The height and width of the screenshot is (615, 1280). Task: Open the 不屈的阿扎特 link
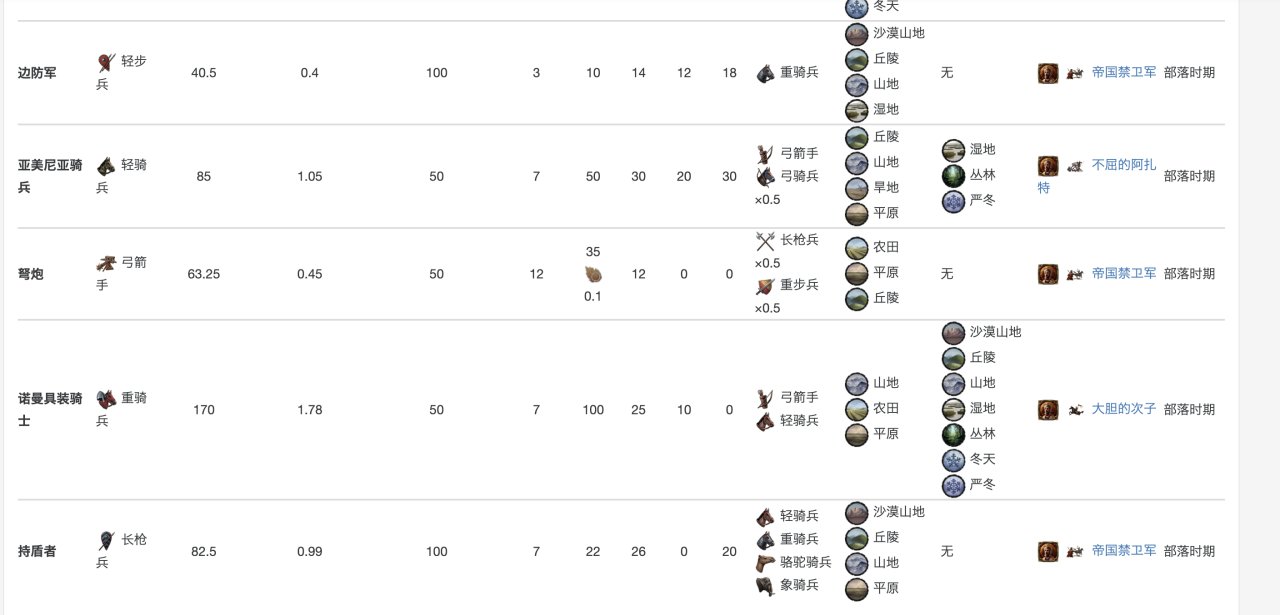click(1097, 176)
